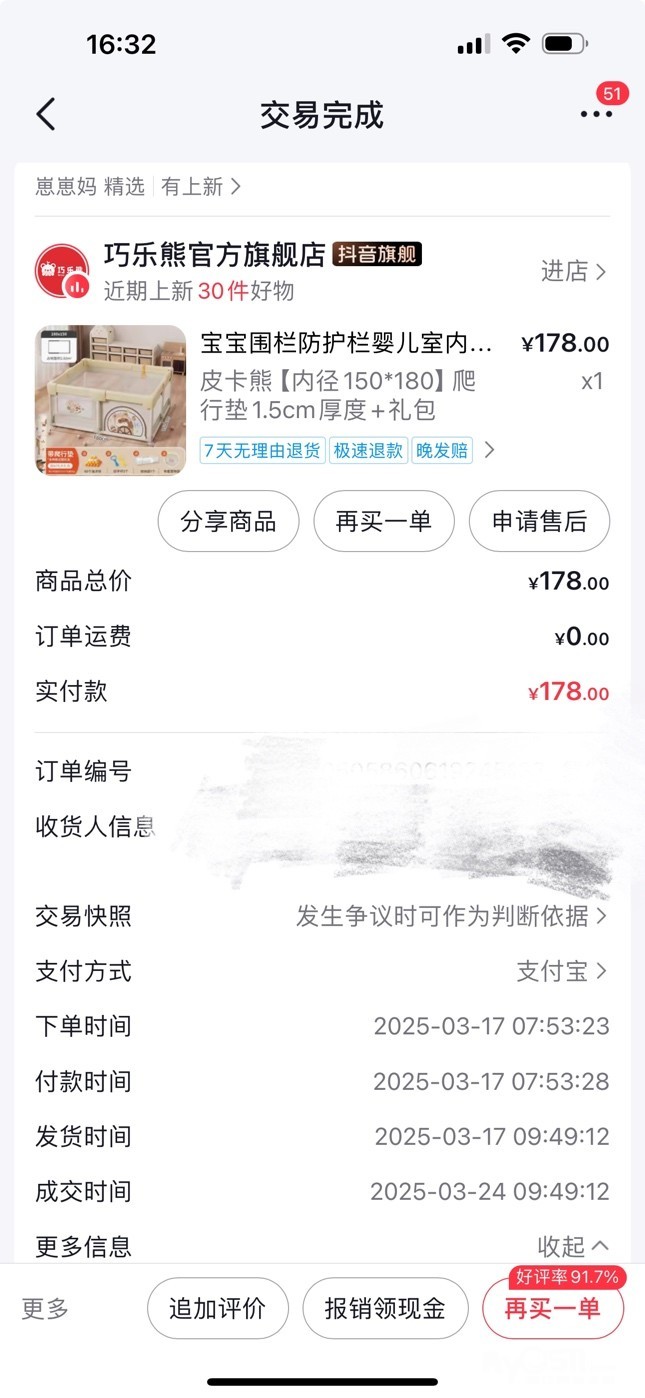The height and width of the screenshot is (1398, 645).
Task: Tap 更多 in the bottom bar
Action: [46, 1308]
